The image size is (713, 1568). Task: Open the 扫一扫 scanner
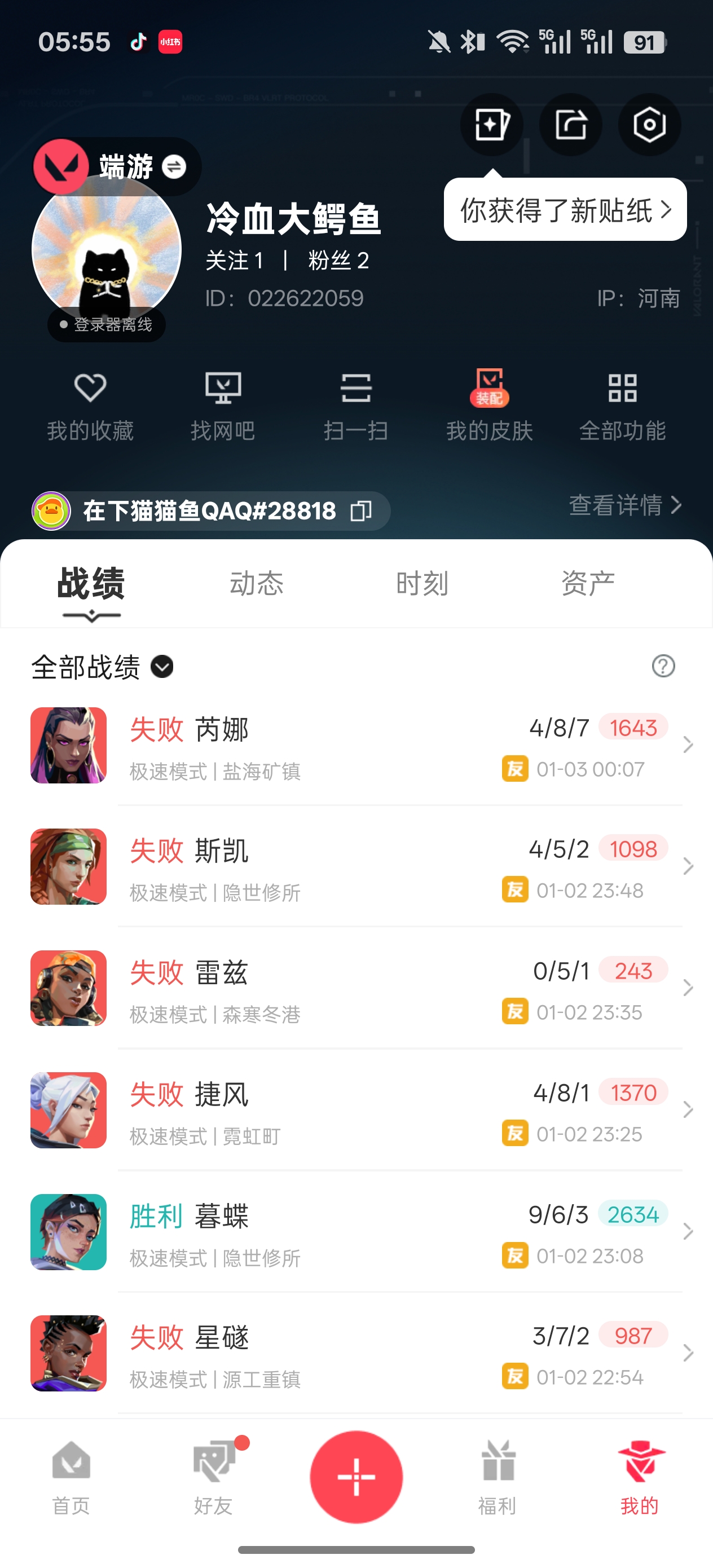[x=356, y=405]
